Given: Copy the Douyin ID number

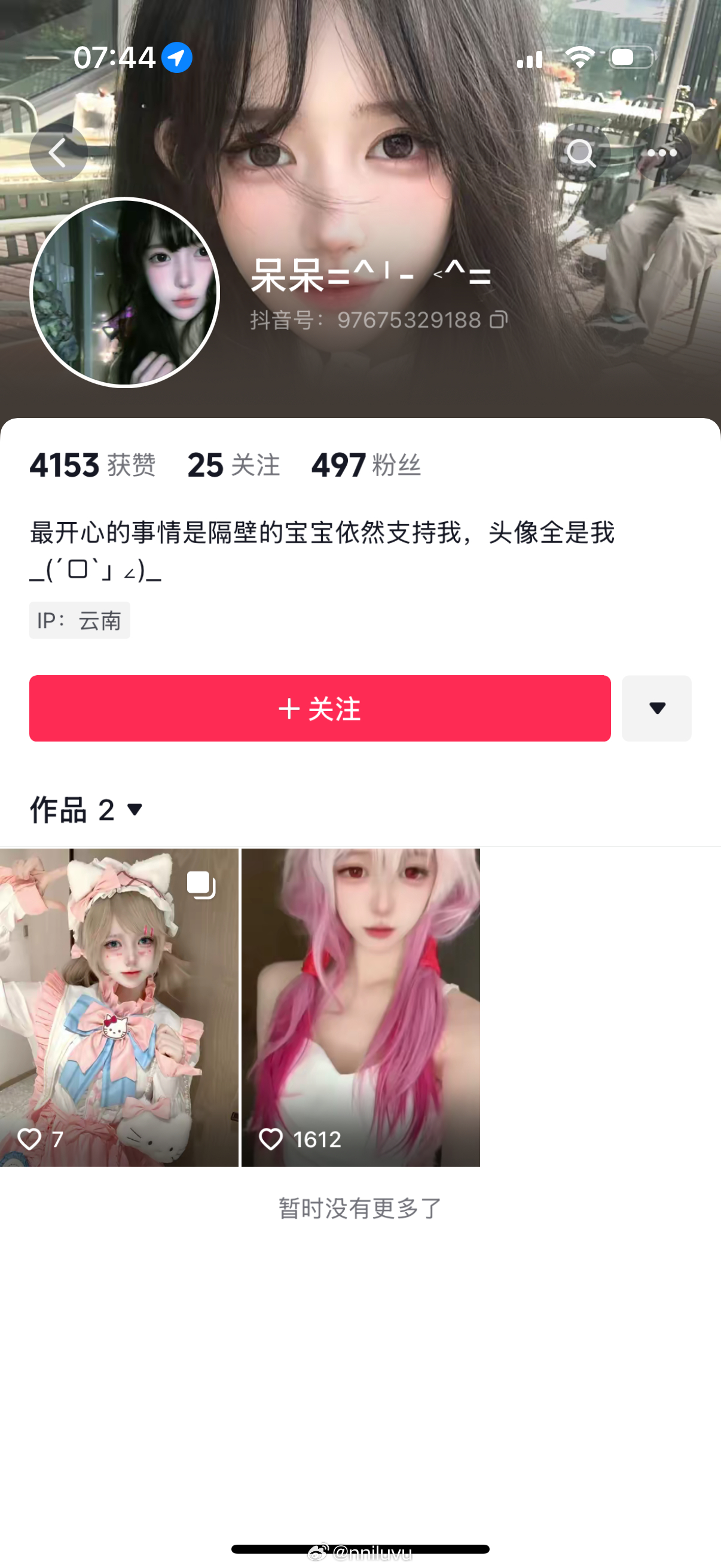Looking at the screenshot, I should tap(499, 319).
